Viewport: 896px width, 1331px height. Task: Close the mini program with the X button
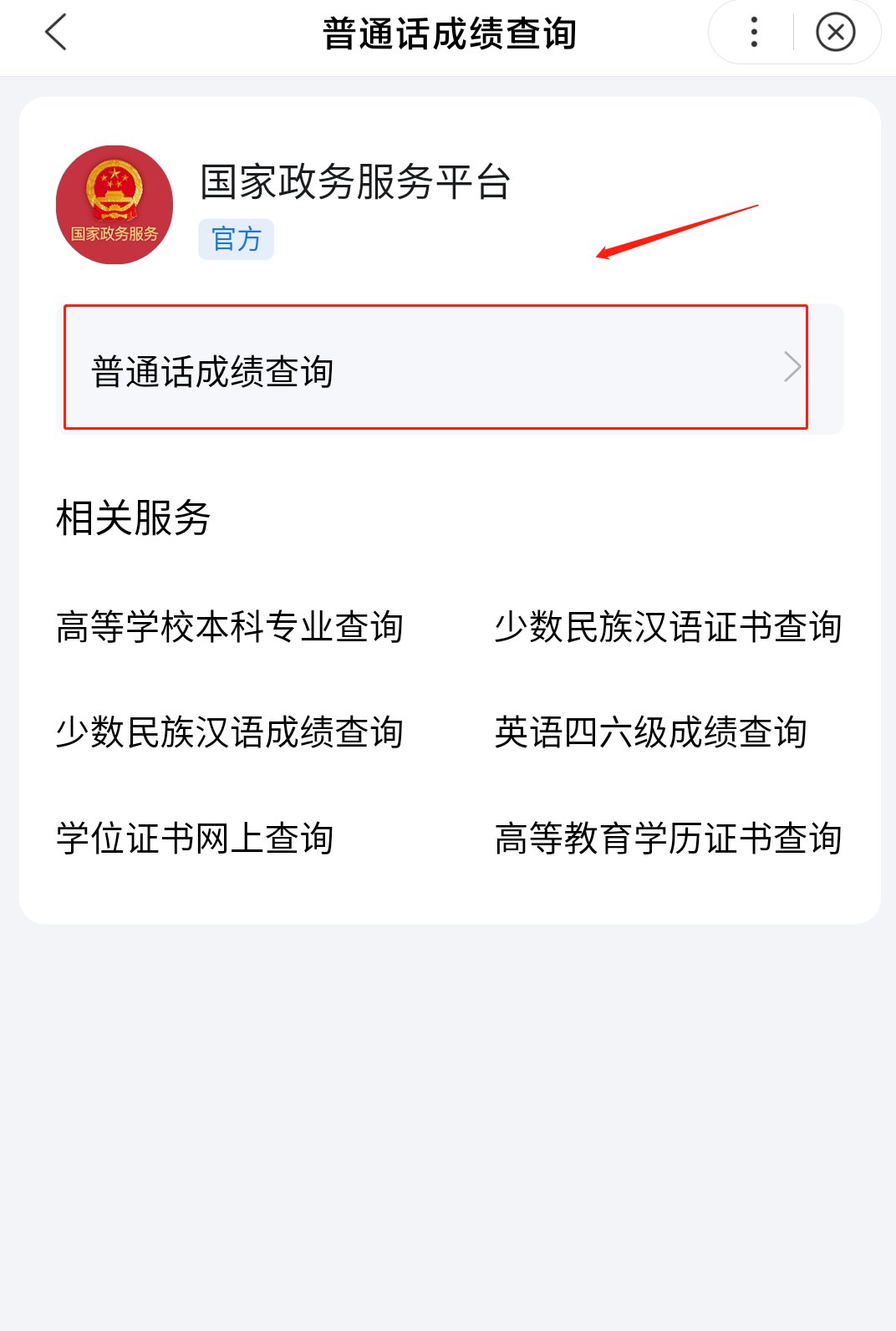(x=835, y=33)
